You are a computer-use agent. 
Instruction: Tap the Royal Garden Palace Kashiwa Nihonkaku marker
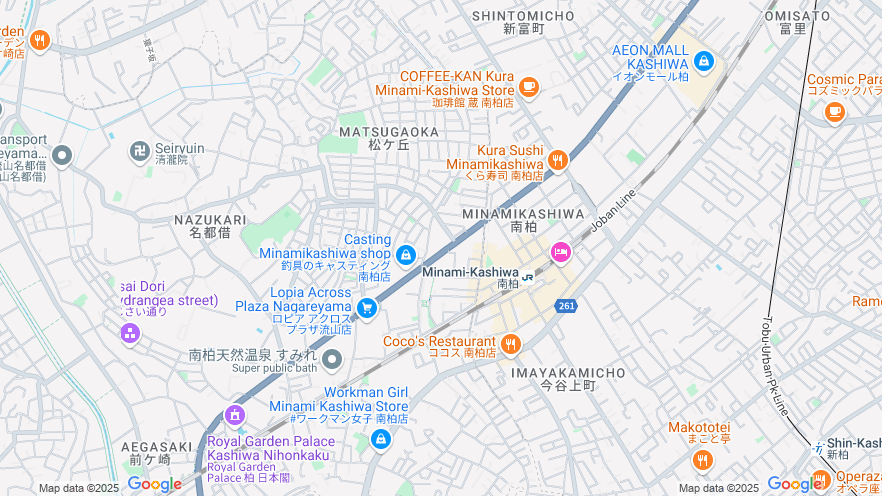coord(235,414)
